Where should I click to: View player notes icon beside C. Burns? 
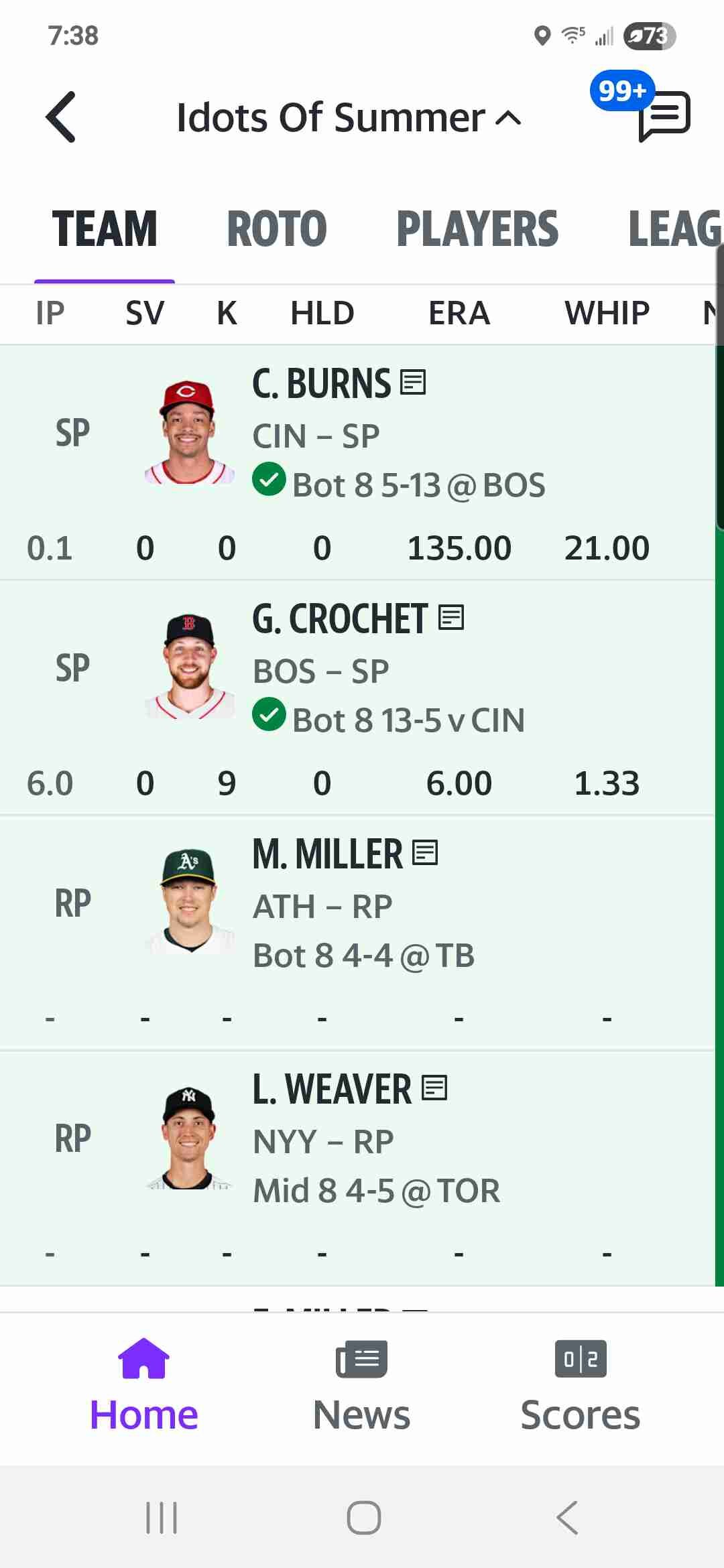tap(413, 382)
